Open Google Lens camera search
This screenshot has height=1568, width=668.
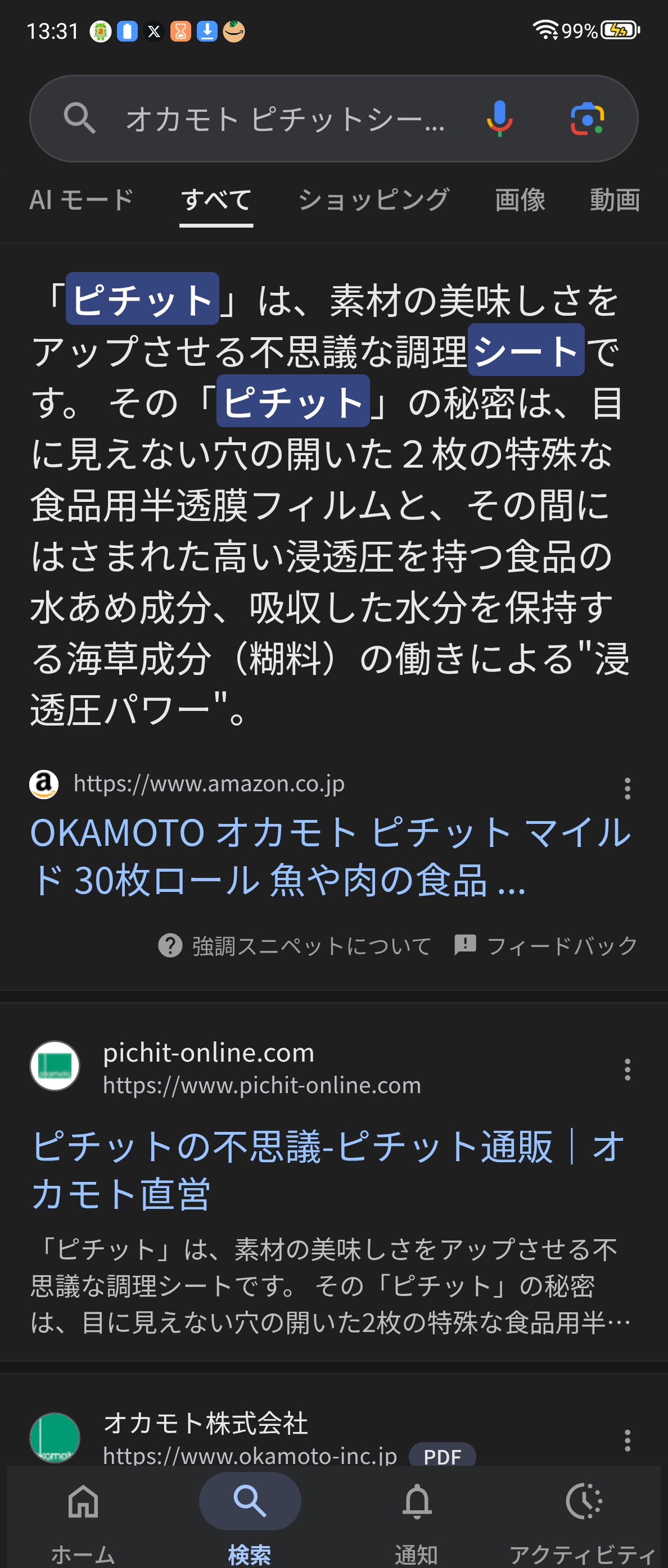click(586, 118)
